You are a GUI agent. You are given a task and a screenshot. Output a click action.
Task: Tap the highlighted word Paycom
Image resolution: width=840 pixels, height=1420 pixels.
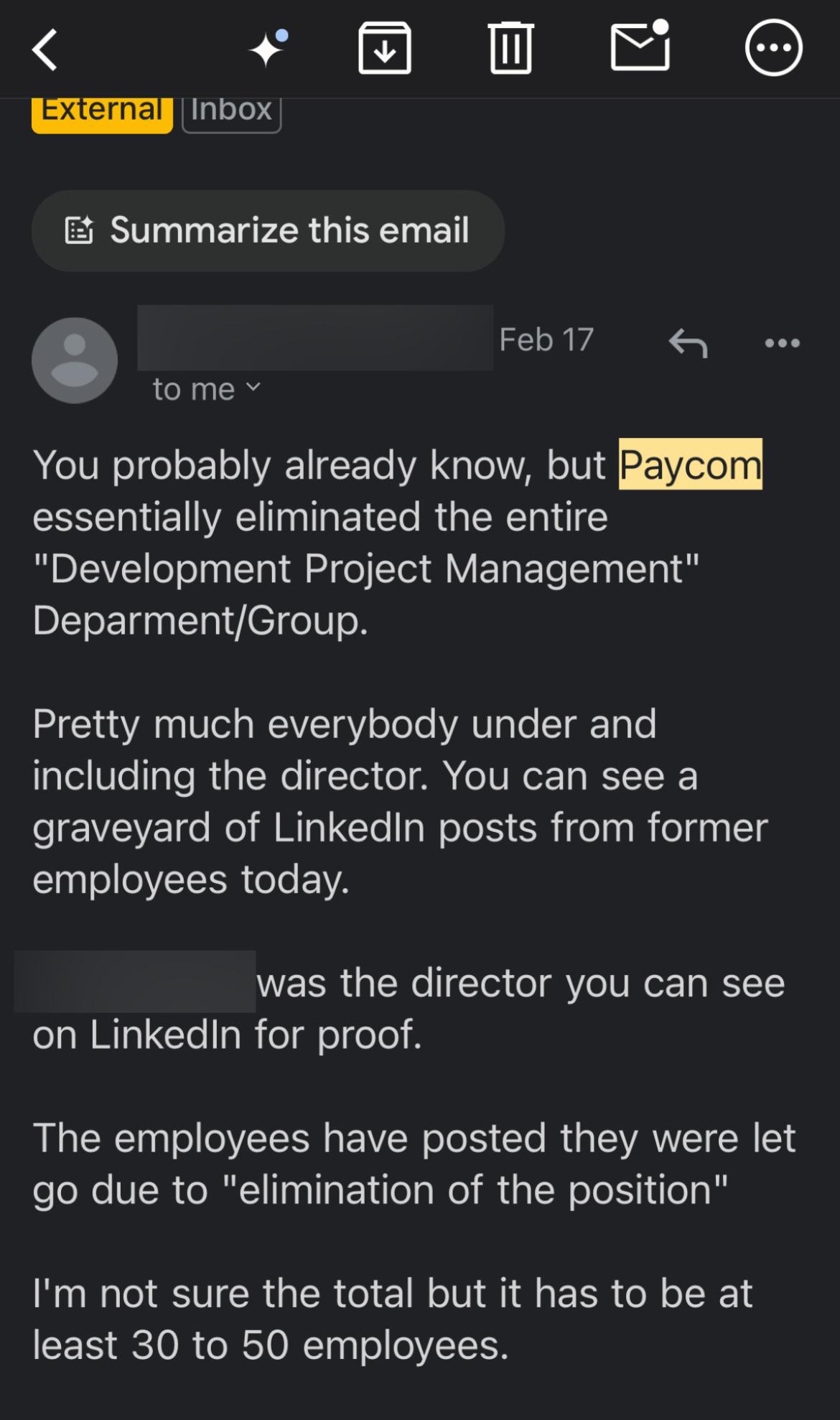(691, 464)
